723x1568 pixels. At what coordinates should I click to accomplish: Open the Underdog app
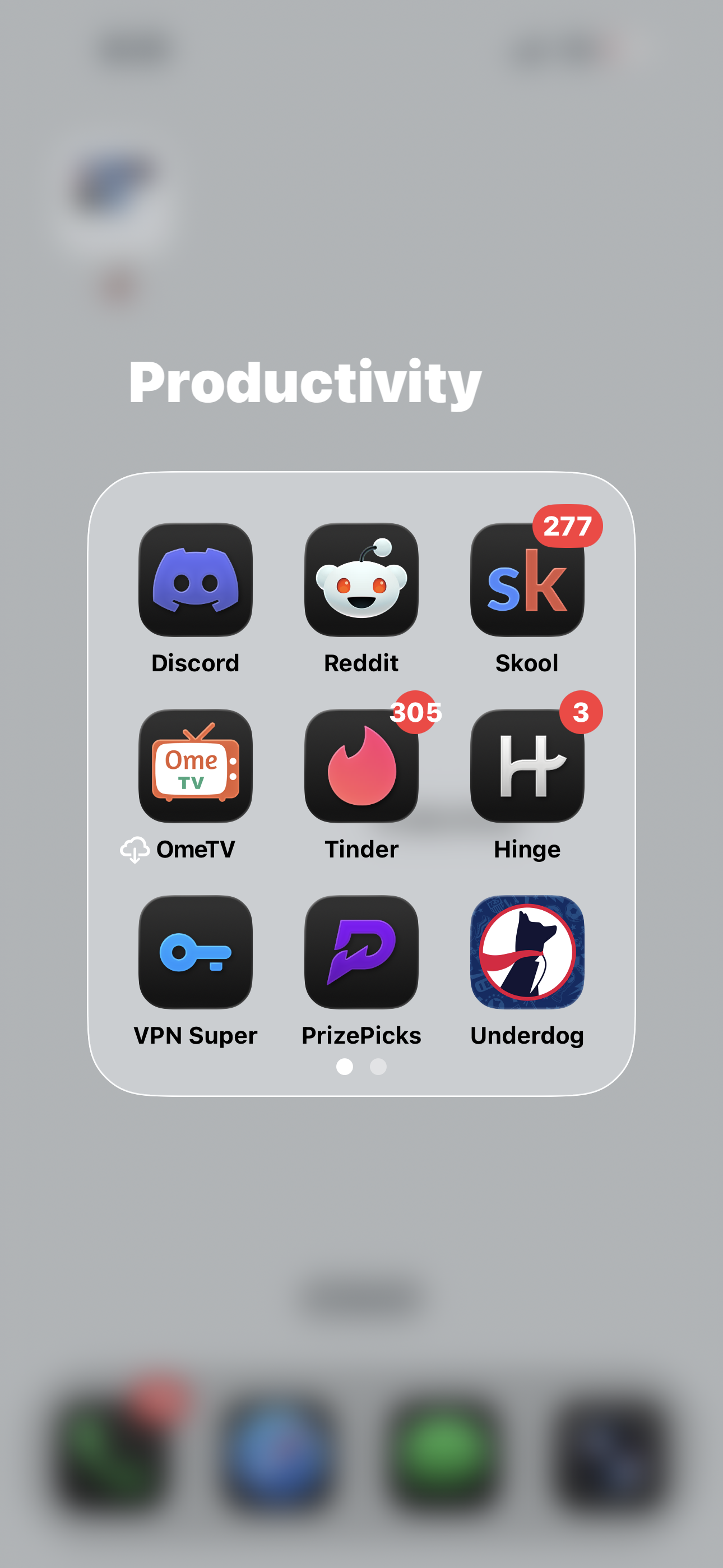point(527,952)
